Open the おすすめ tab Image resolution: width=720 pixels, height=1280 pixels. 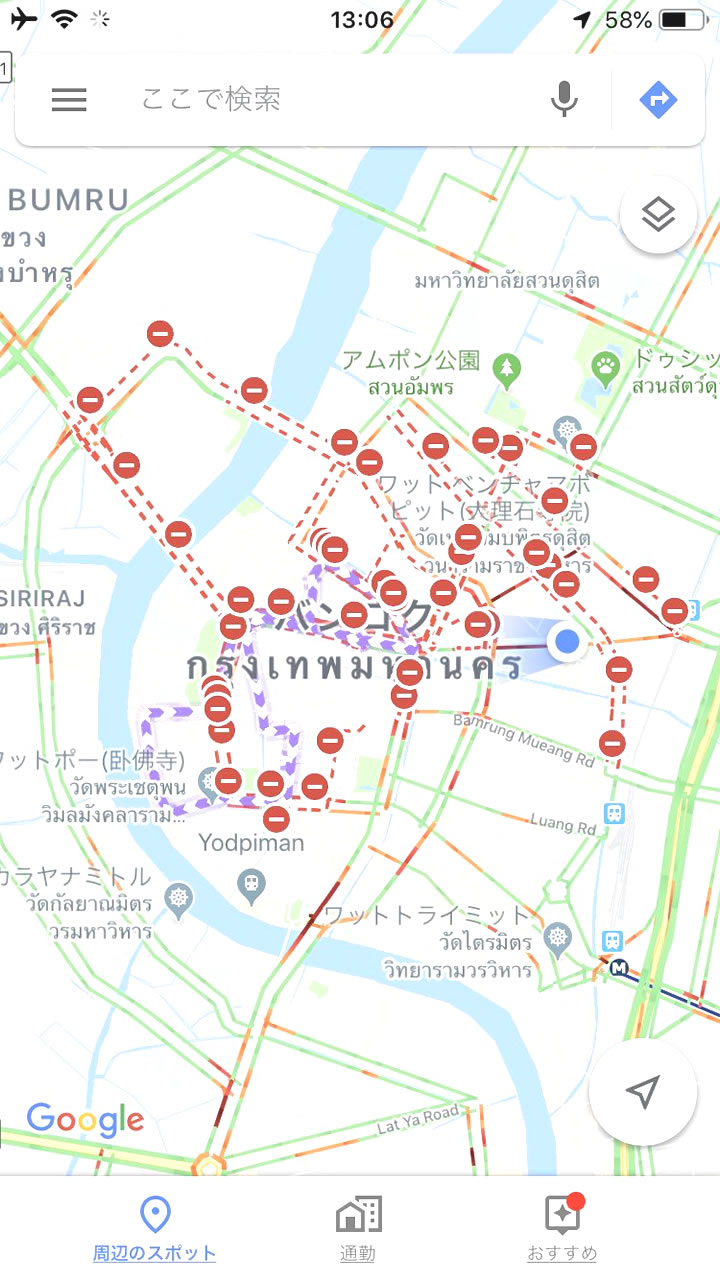tap(562, 1229)
